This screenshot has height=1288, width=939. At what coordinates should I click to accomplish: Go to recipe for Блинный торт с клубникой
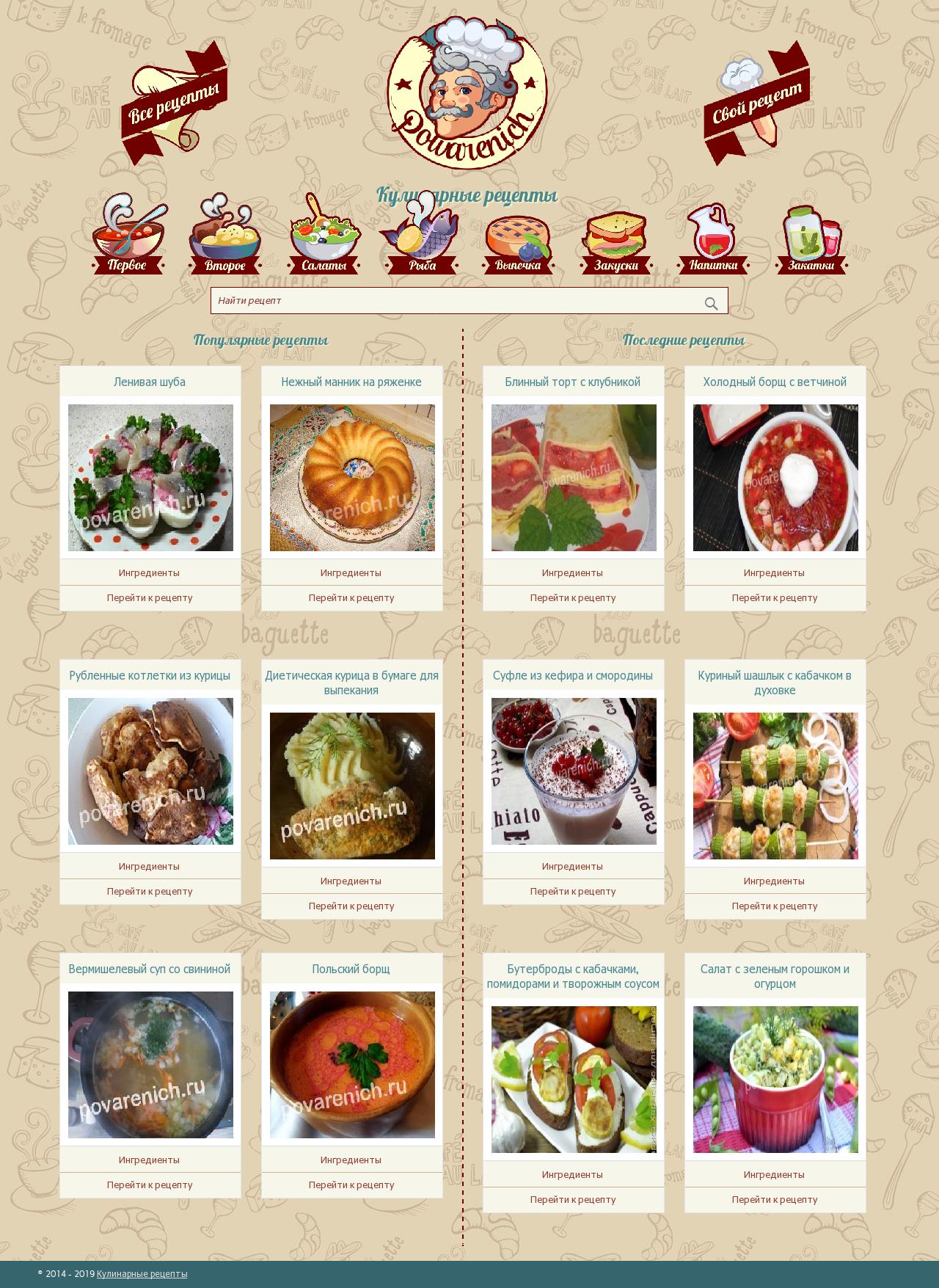(x=573, y=597)
